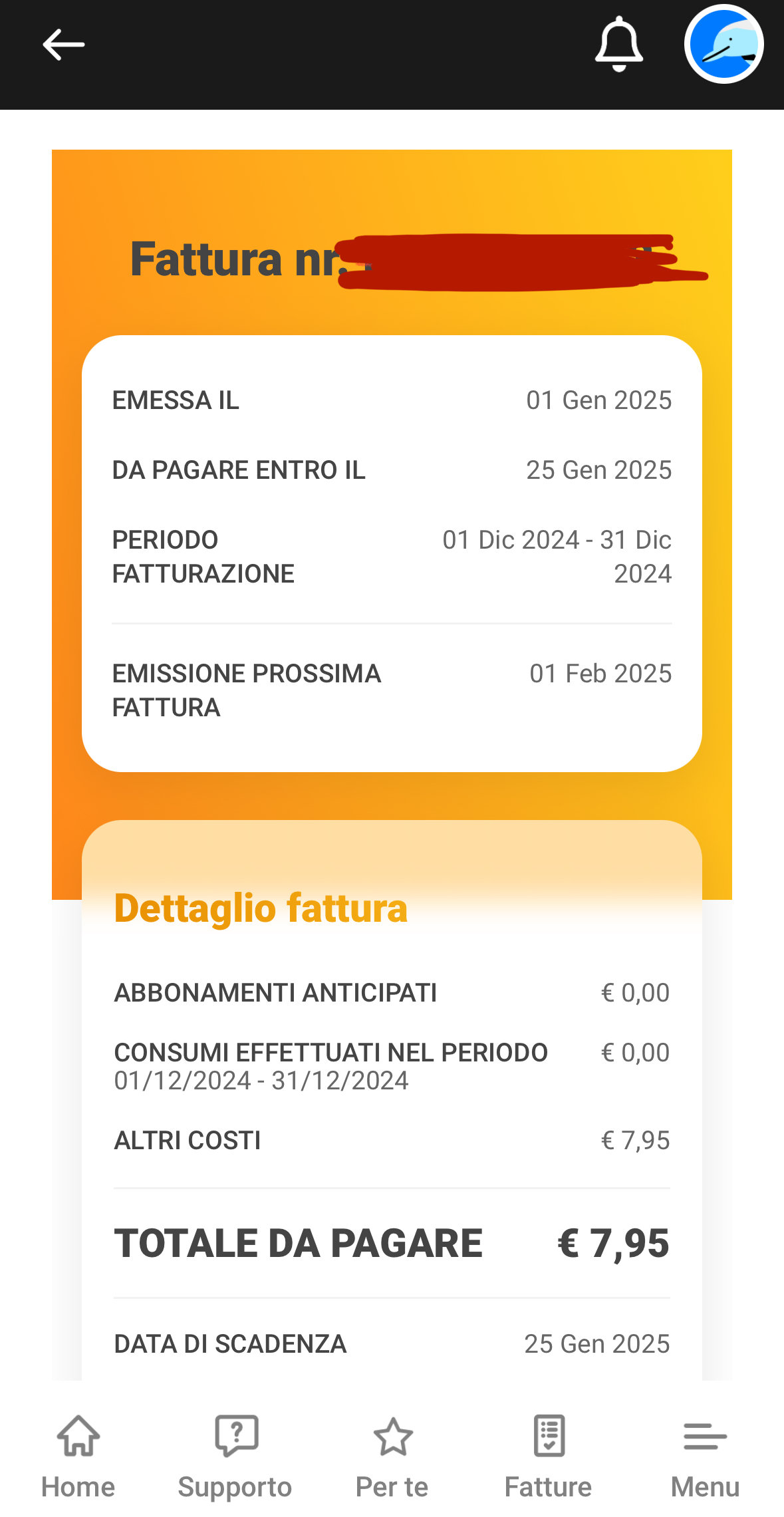Switch to the Home tab
The width and height of the screenshot is (784, 1517).
pyautogui.click(x=78, y=1456)
